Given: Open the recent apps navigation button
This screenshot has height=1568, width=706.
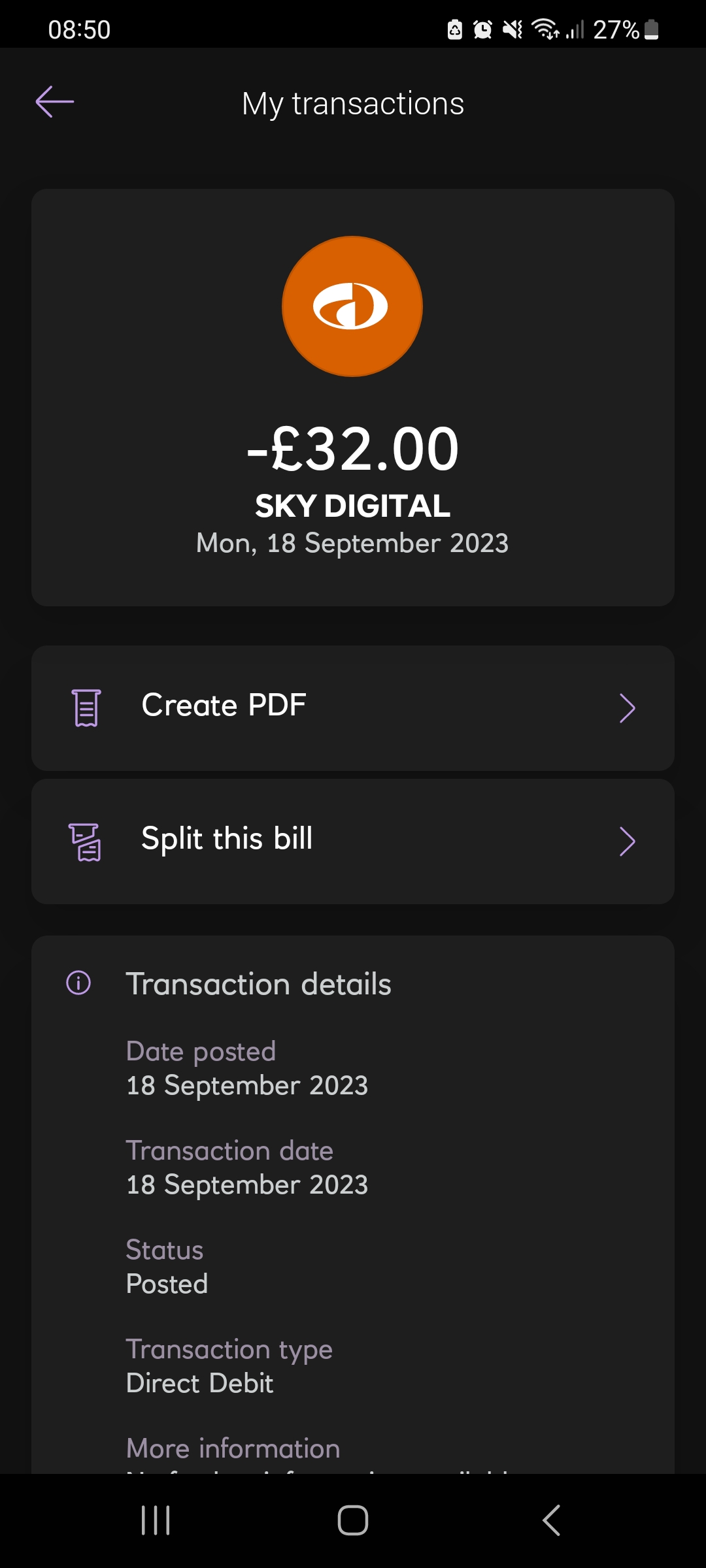Looking at the screenshot, I should (x=154, y=1520).
